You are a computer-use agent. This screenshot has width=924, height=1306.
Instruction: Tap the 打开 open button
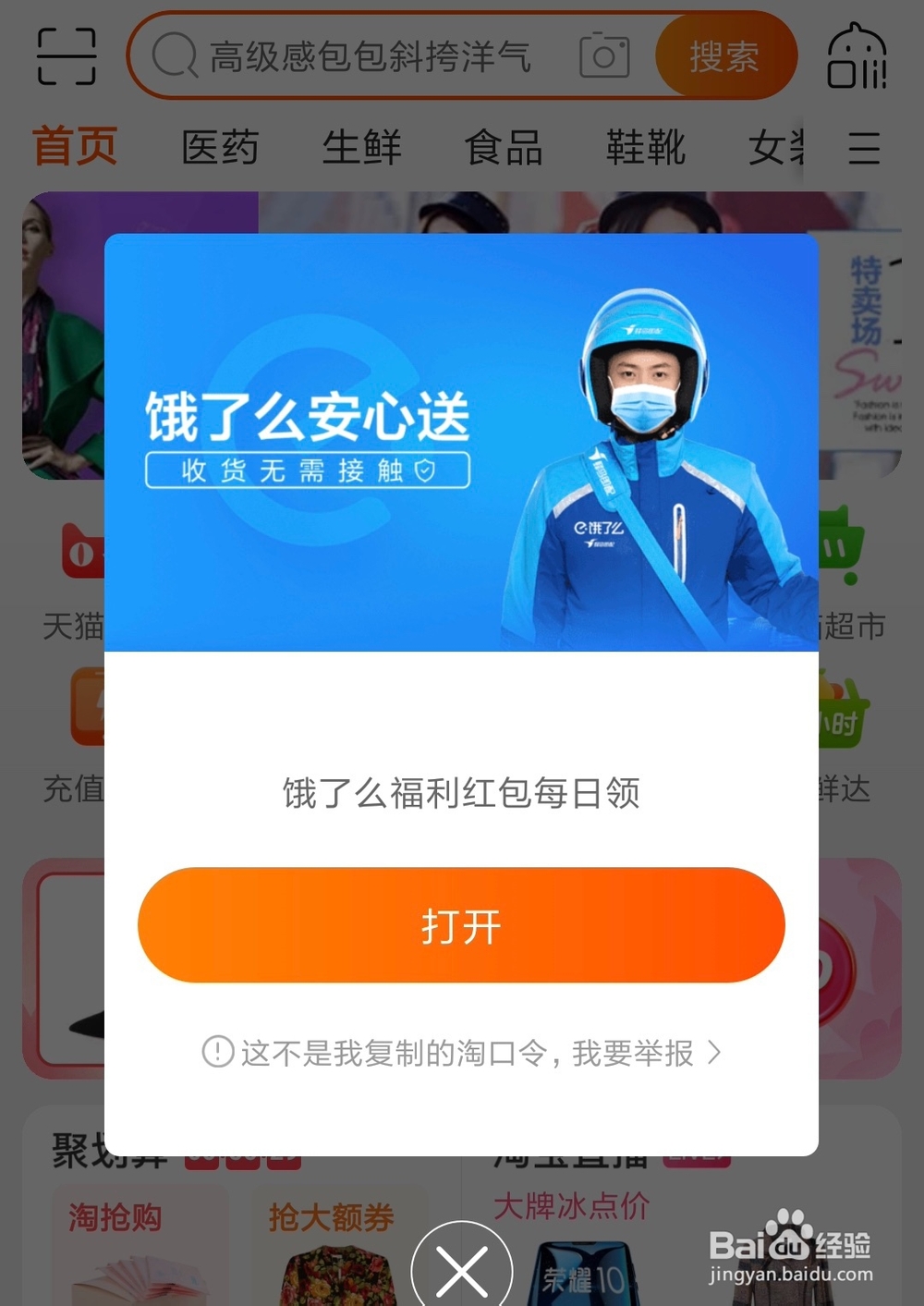pos(462,923)
